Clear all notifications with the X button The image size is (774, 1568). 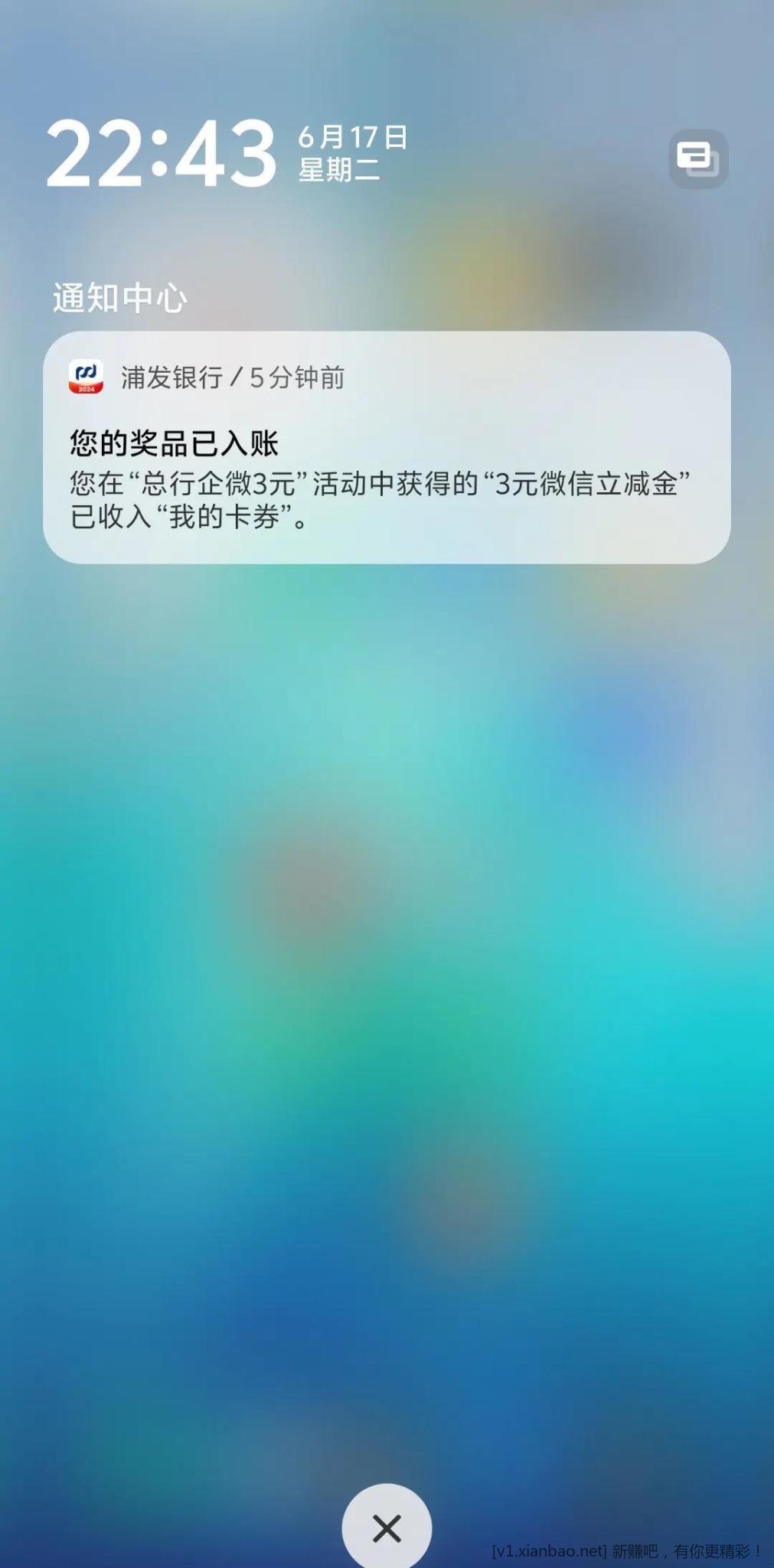coord(387,1527)
